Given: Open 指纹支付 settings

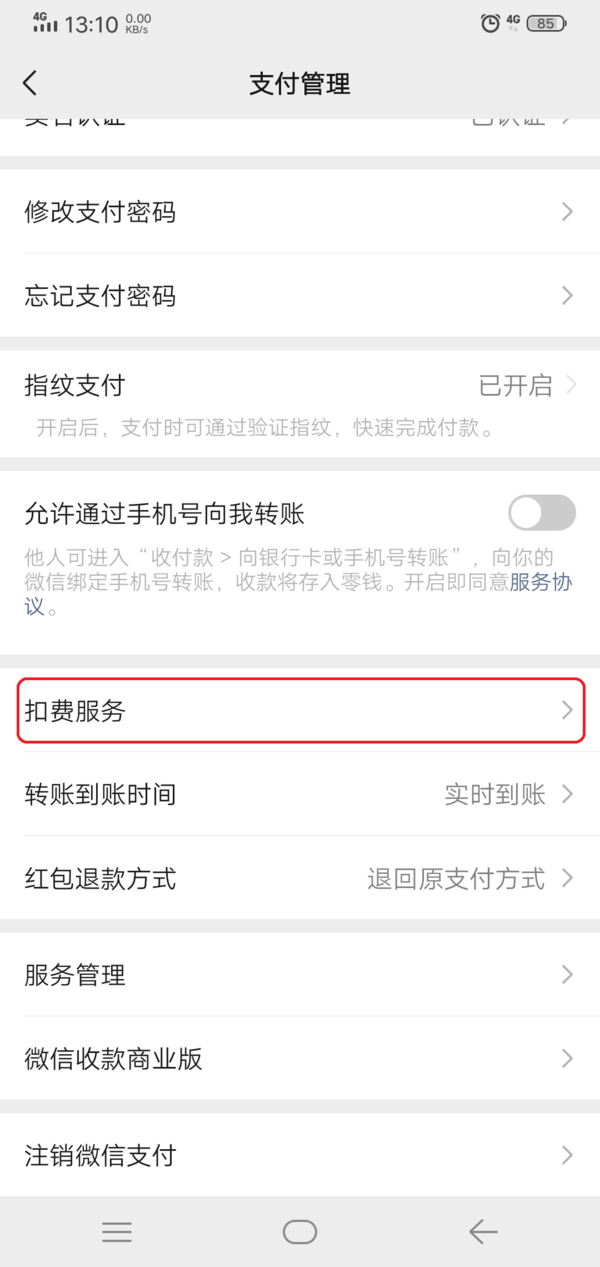Looking at the screenshot, I should (300, 386).
